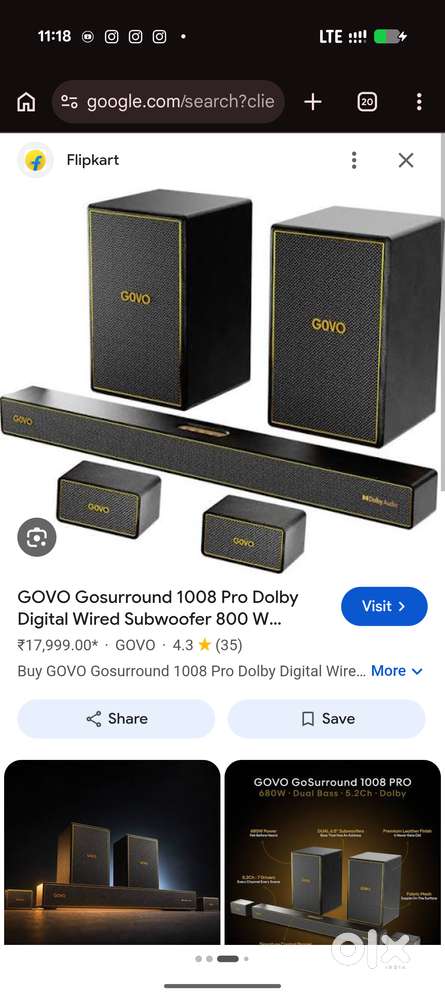Save this image result
Screen dimensions: 445x999
[326, 719]
